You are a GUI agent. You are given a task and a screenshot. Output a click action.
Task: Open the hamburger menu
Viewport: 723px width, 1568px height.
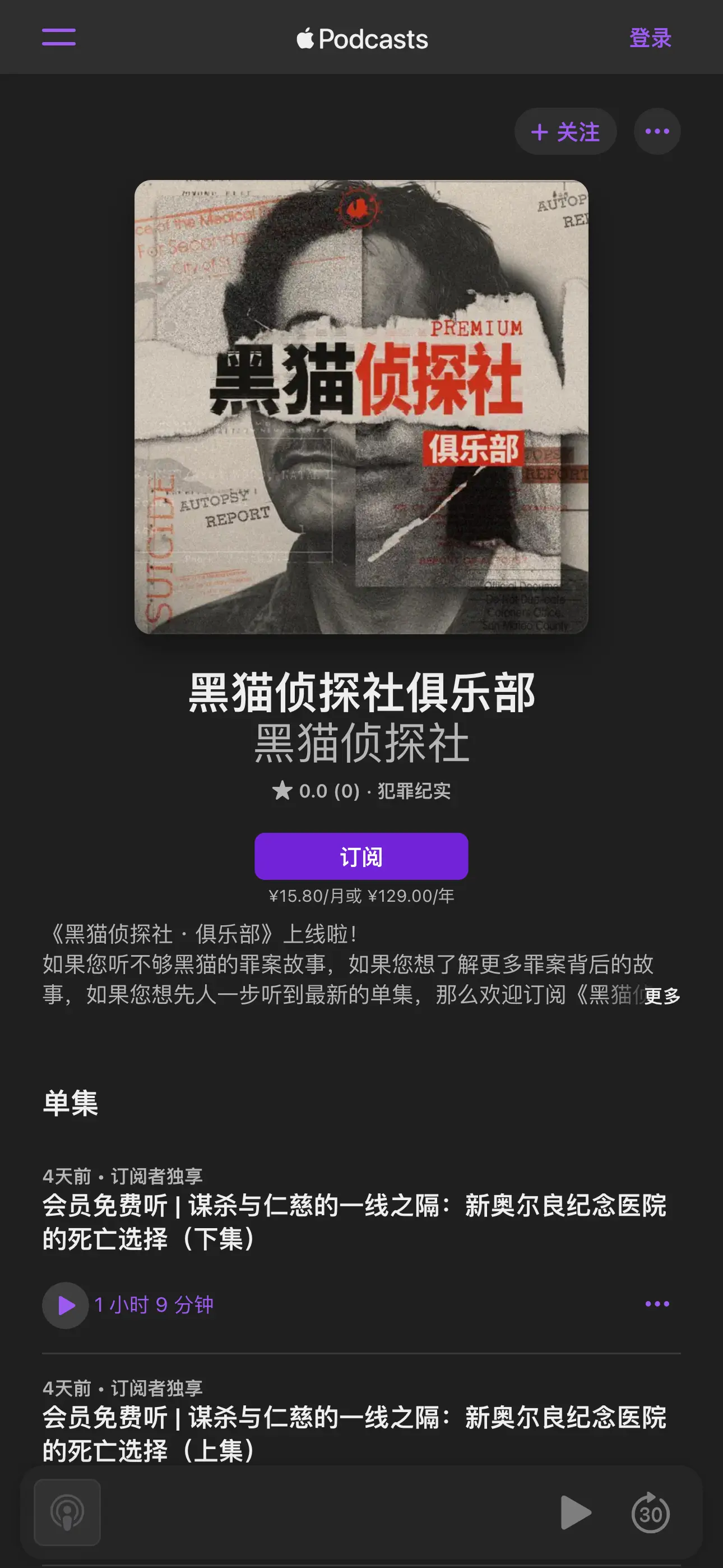(x=58, y=37)
